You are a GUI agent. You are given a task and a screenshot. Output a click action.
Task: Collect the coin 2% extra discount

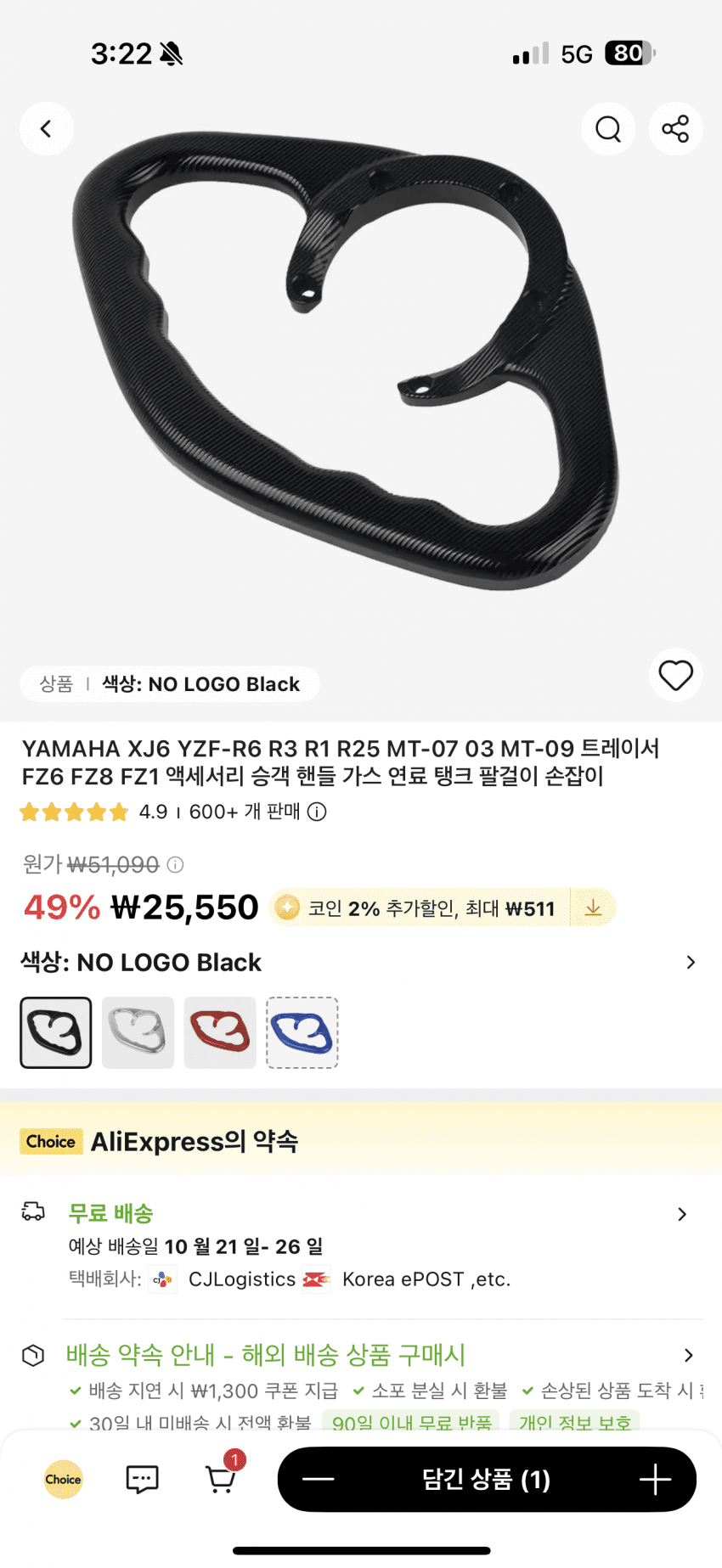pyautogui.click(x=593, y=908)
